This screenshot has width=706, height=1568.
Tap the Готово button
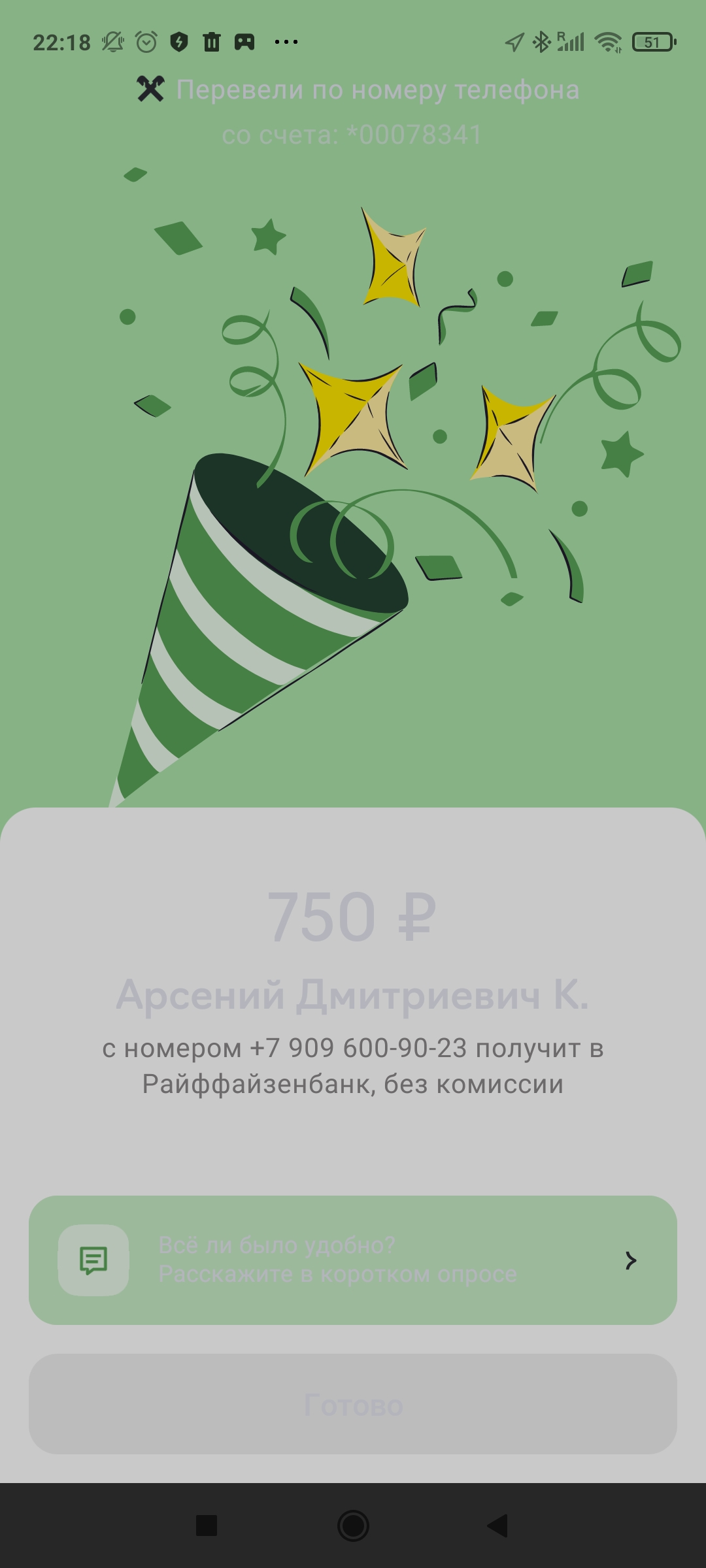(x=353, y=1405)
